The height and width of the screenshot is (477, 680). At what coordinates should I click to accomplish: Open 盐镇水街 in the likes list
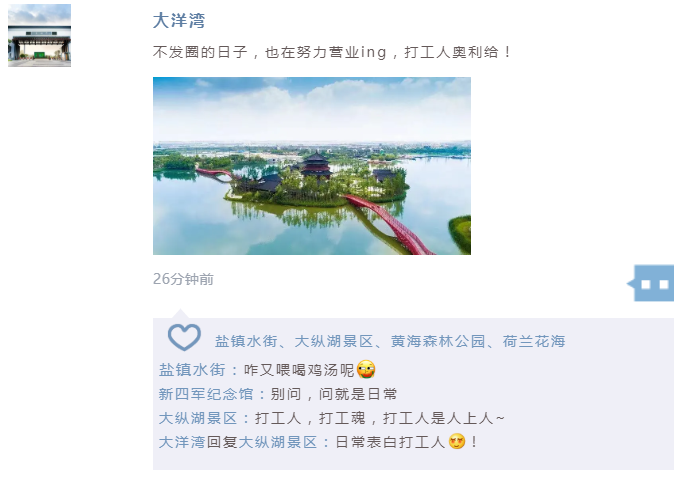point(246,341)
